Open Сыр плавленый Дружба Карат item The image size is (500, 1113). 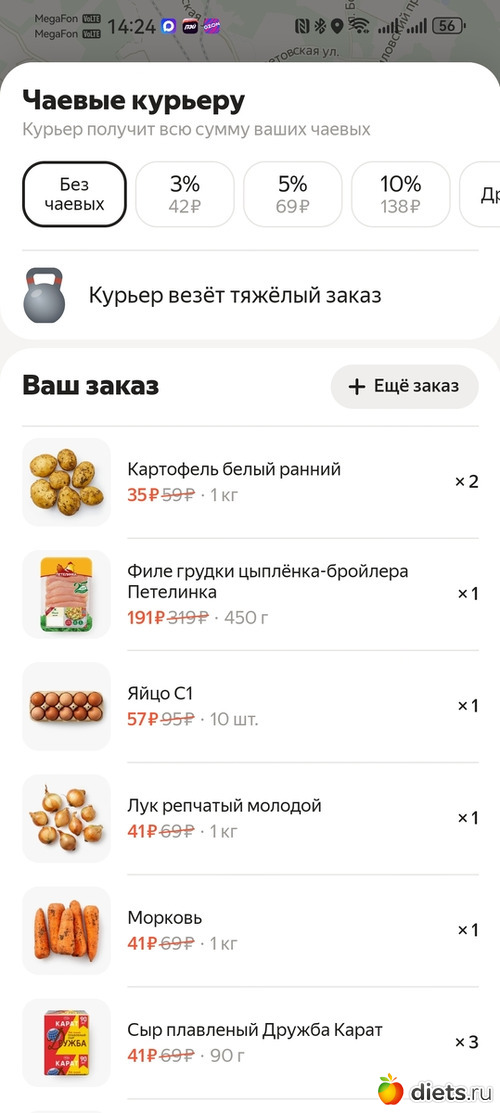[x=250, y=1043]
